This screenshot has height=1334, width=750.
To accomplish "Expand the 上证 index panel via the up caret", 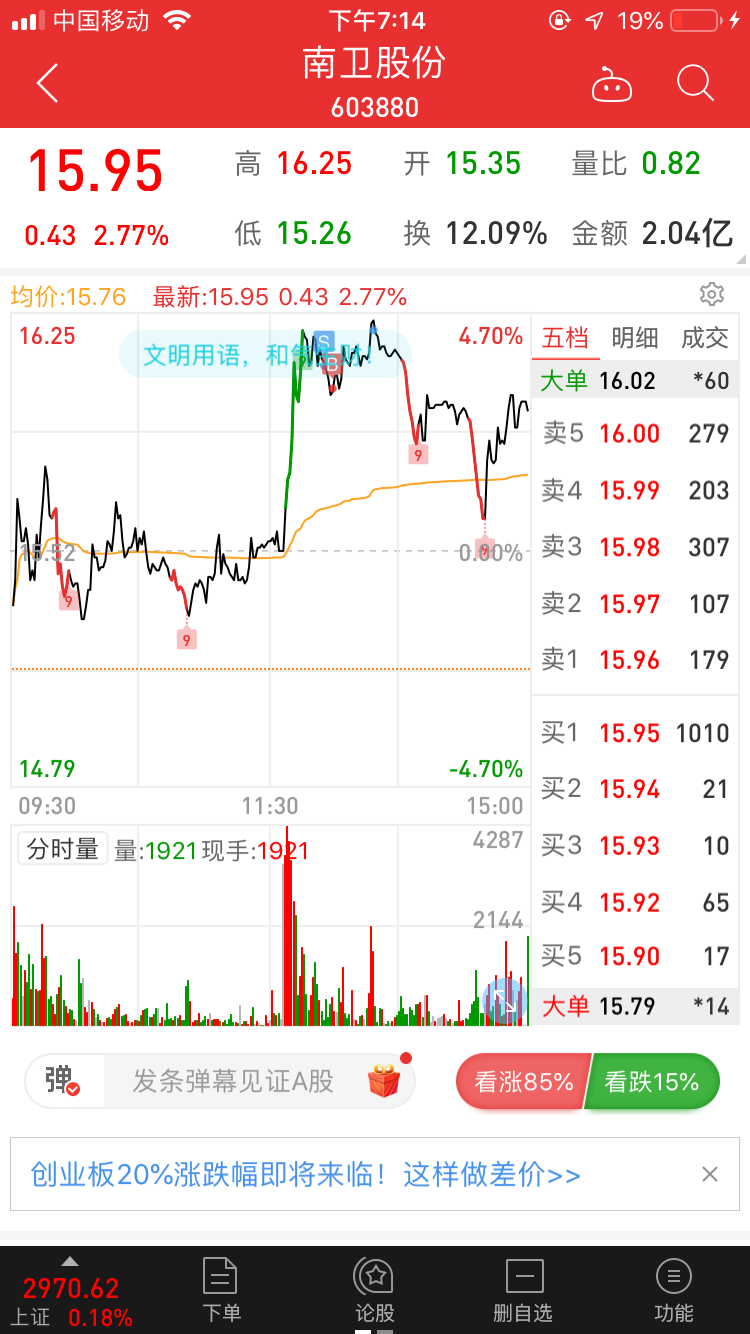I will click(70, 1263).
